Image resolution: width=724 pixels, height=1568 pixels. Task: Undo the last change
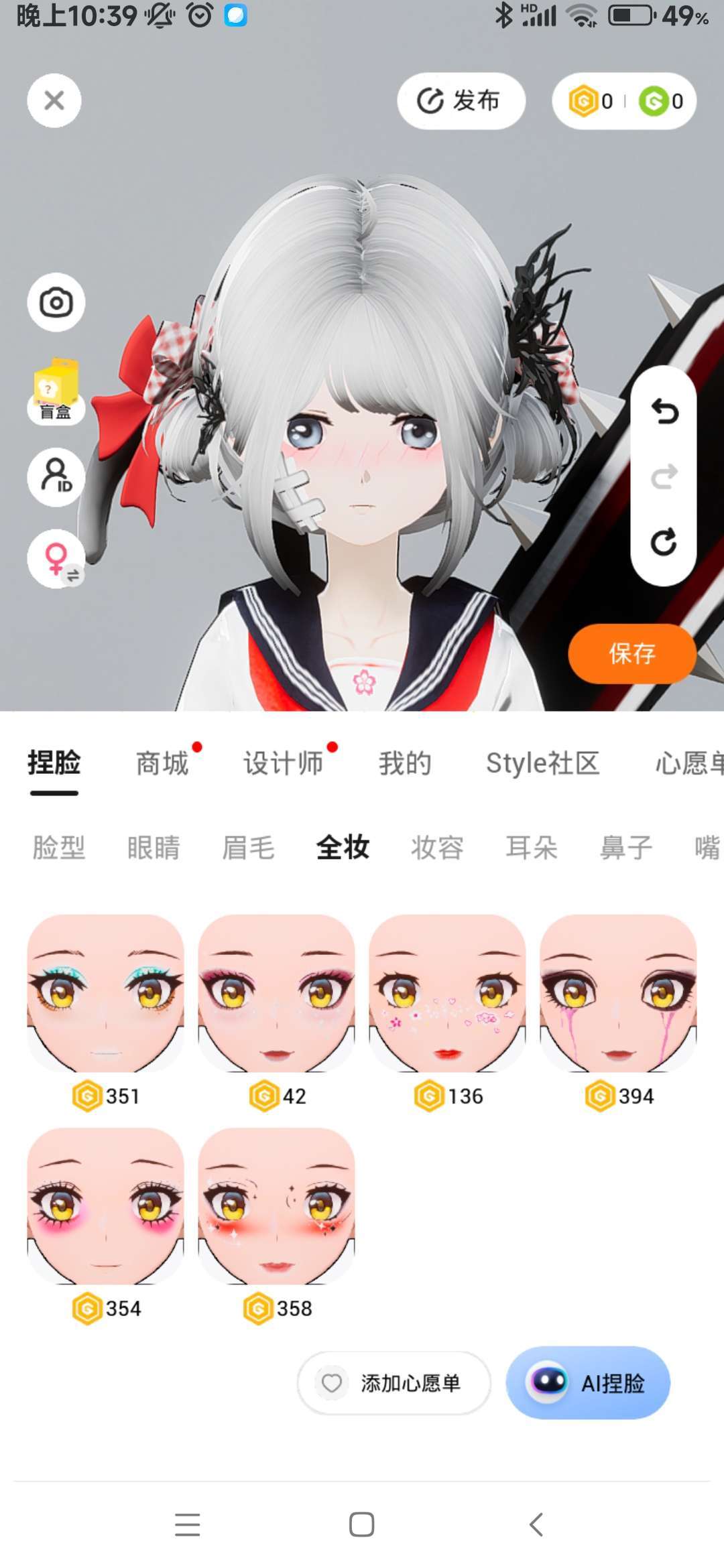tap(664, 411)
